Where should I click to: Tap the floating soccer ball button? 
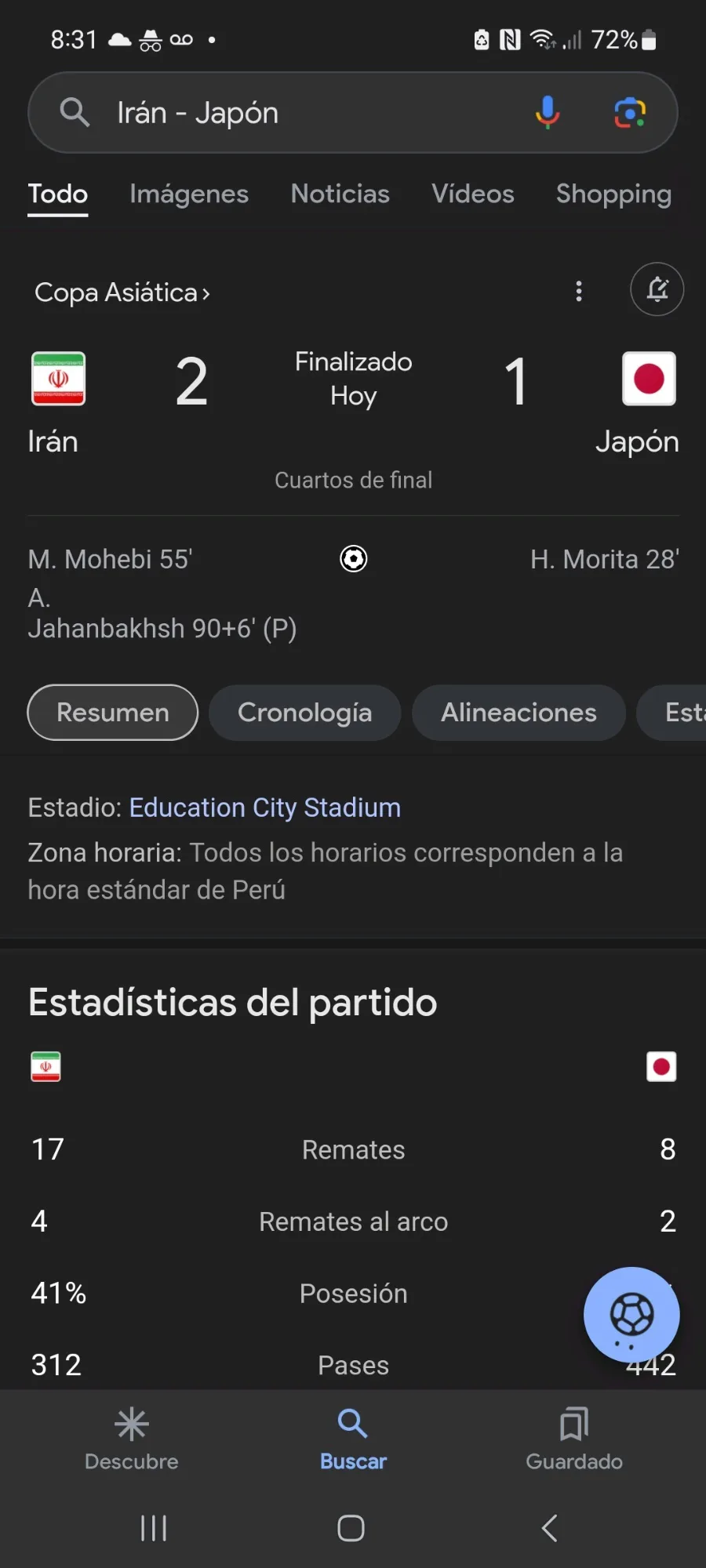(631, 1315)
